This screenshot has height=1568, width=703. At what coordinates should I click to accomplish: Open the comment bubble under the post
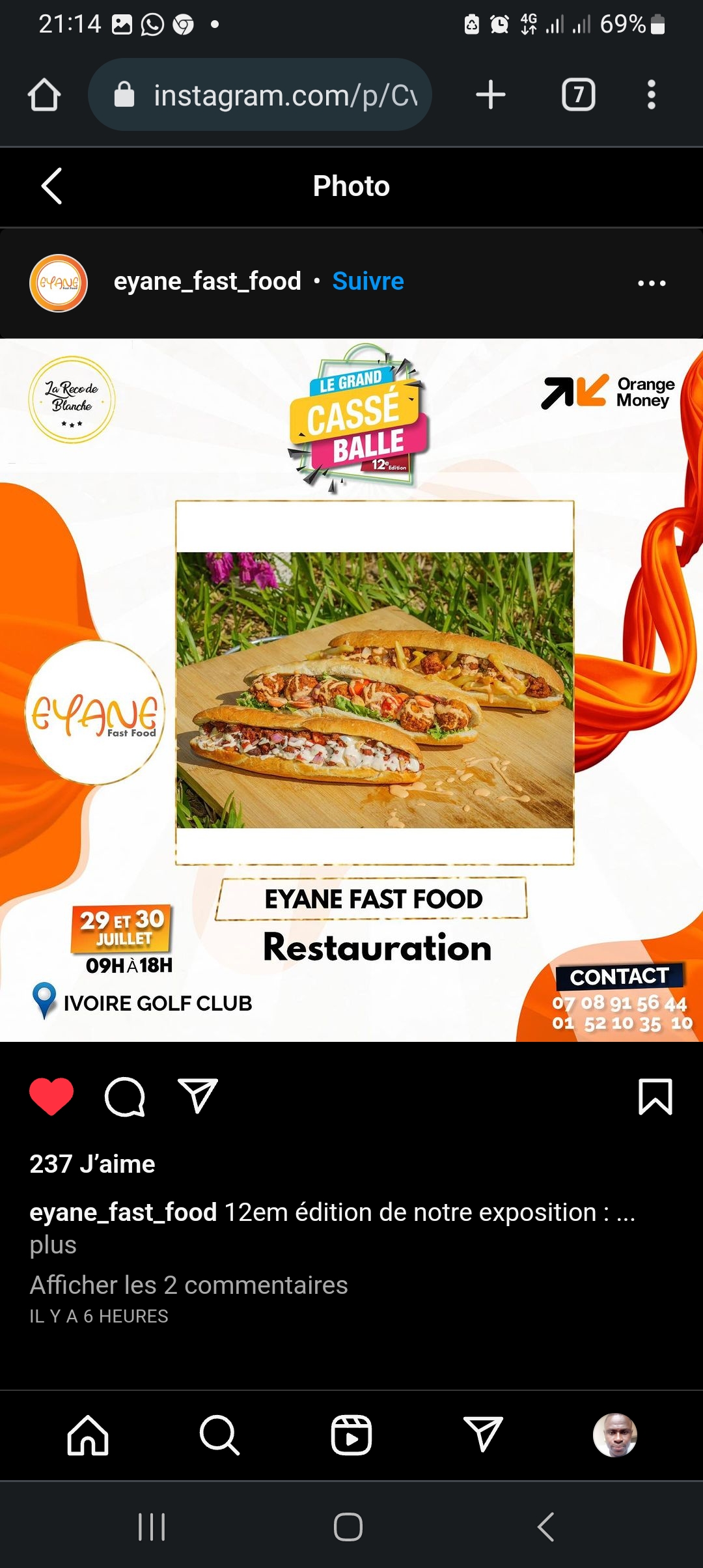(x=124, y=1097)
